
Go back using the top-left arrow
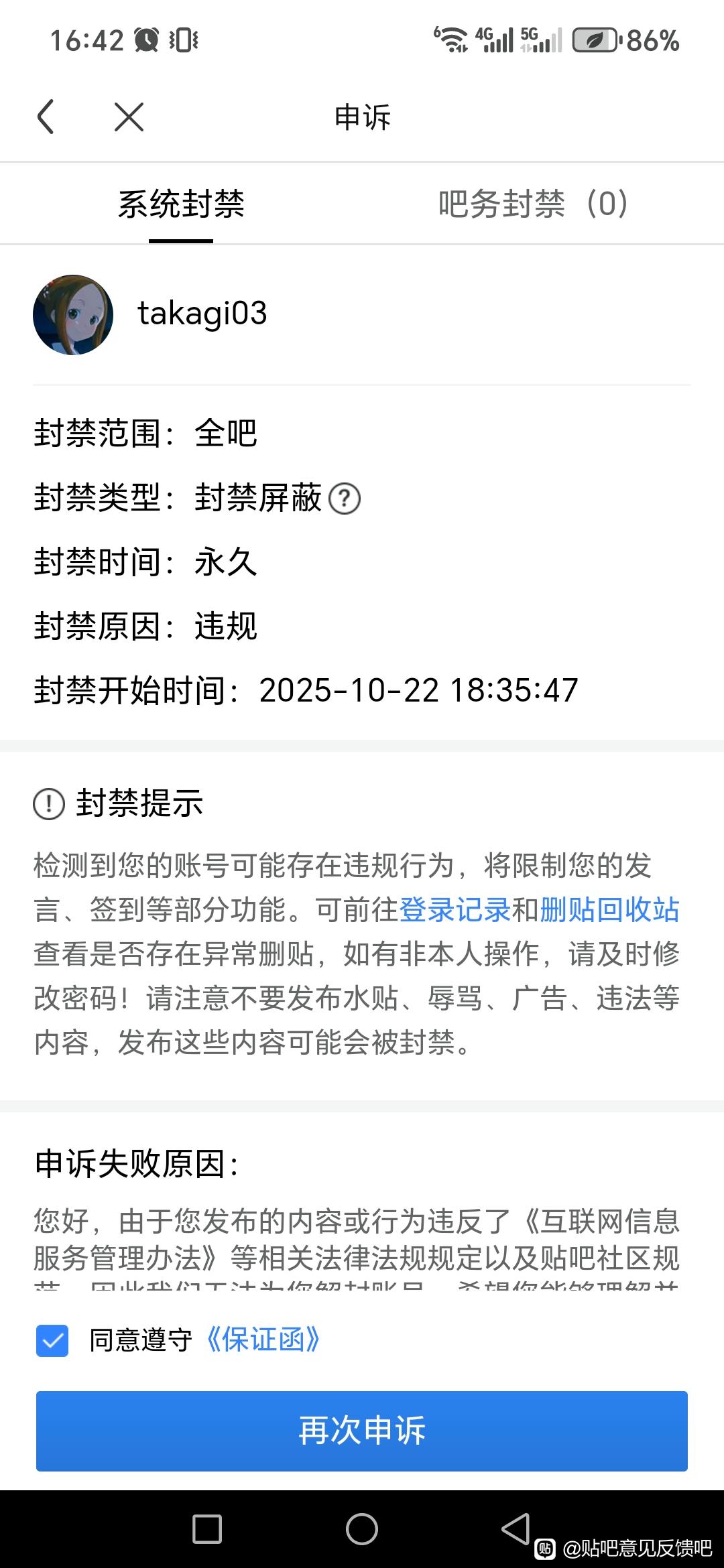[46, 117]
